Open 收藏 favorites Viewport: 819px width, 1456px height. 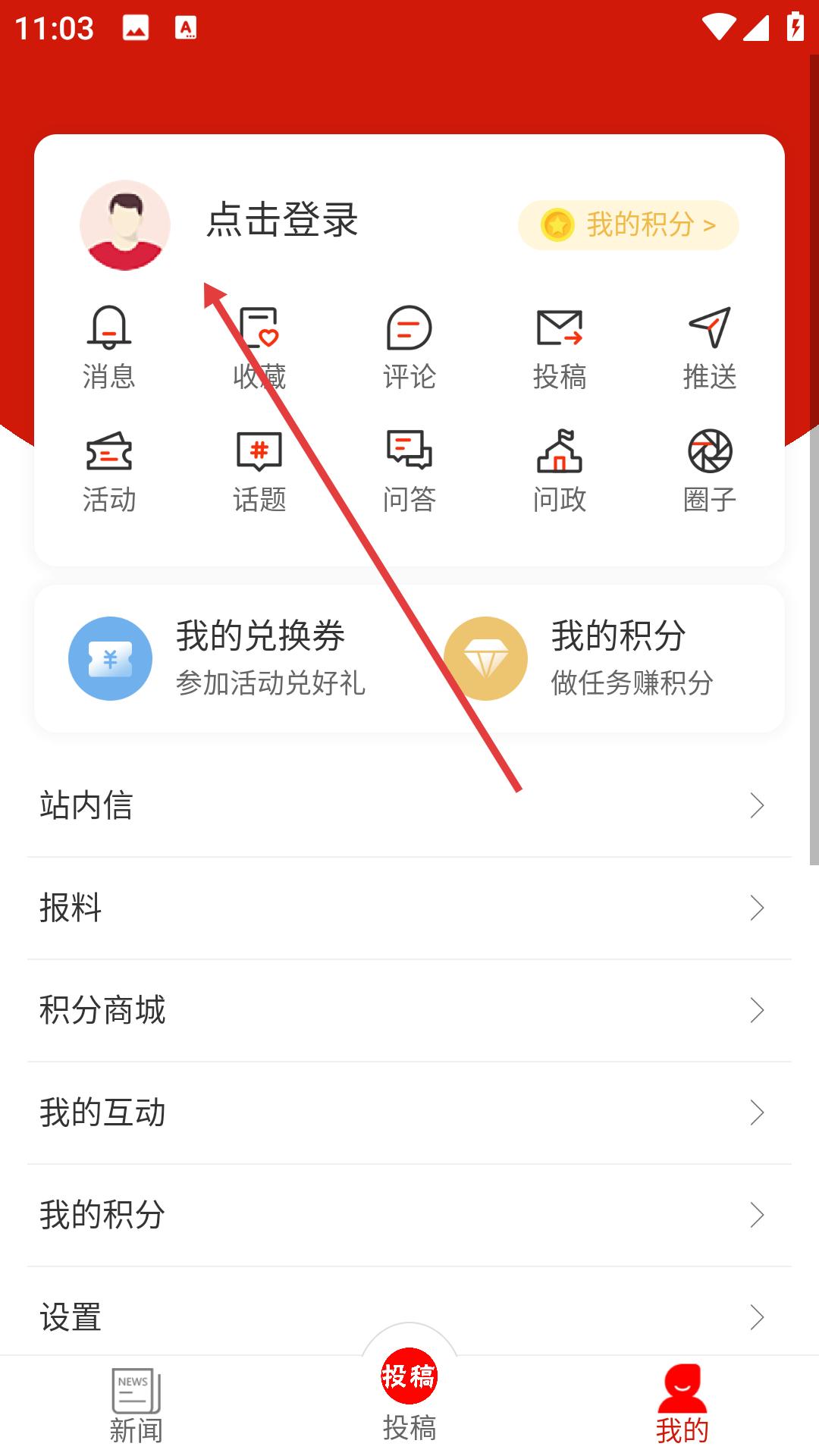[x=259, y=347]
